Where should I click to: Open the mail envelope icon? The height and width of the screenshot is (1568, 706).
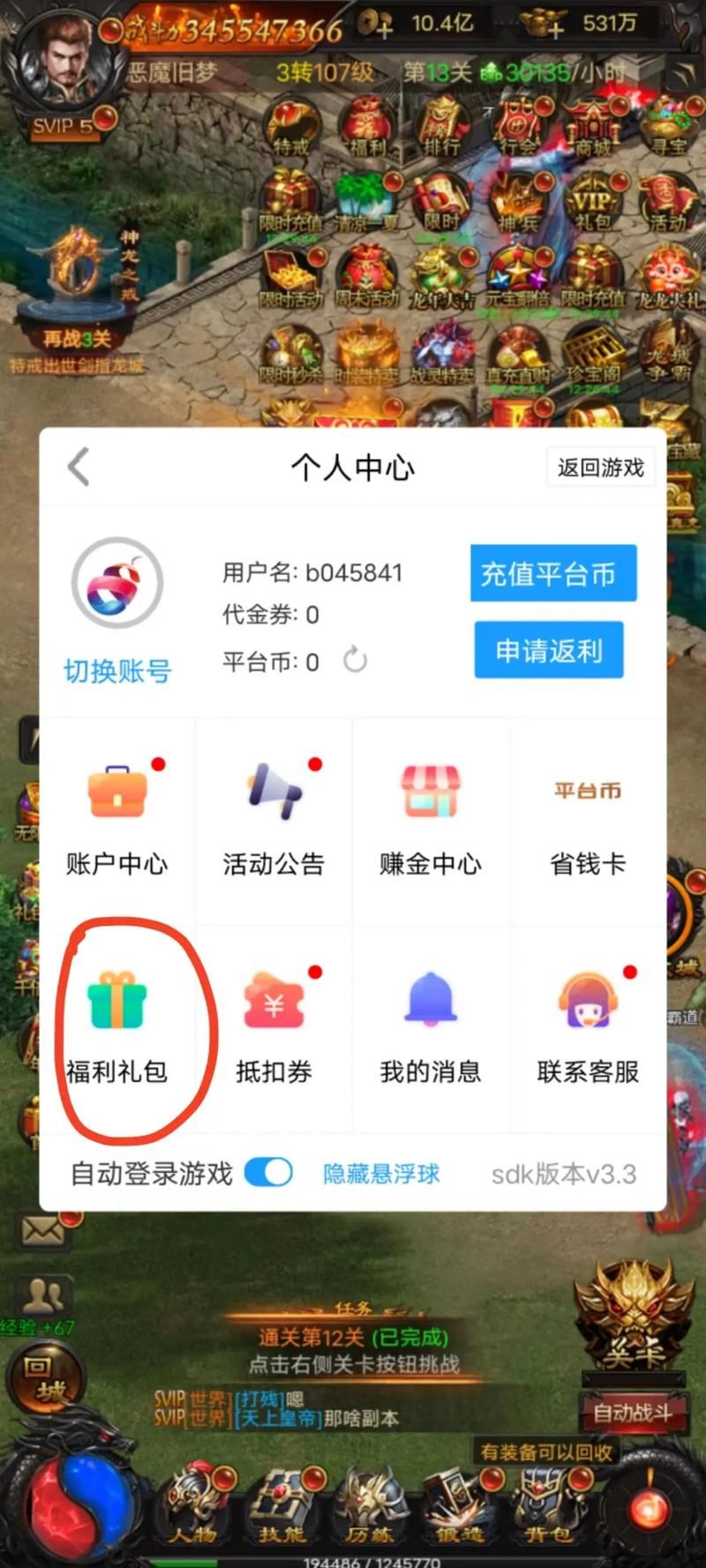[42, 1231]
